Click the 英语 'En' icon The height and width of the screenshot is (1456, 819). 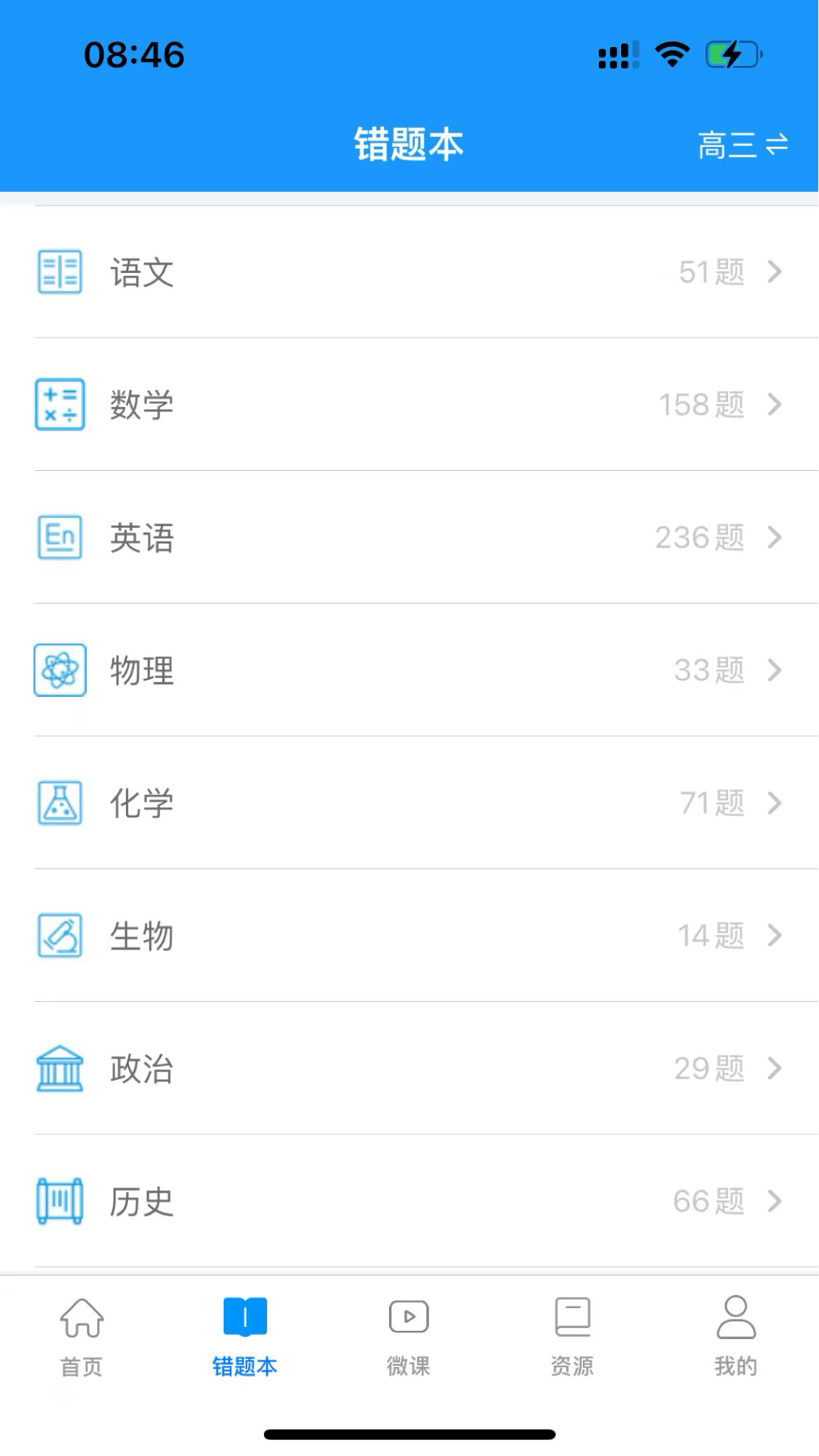pyautogui.click(x=60, y=537)
